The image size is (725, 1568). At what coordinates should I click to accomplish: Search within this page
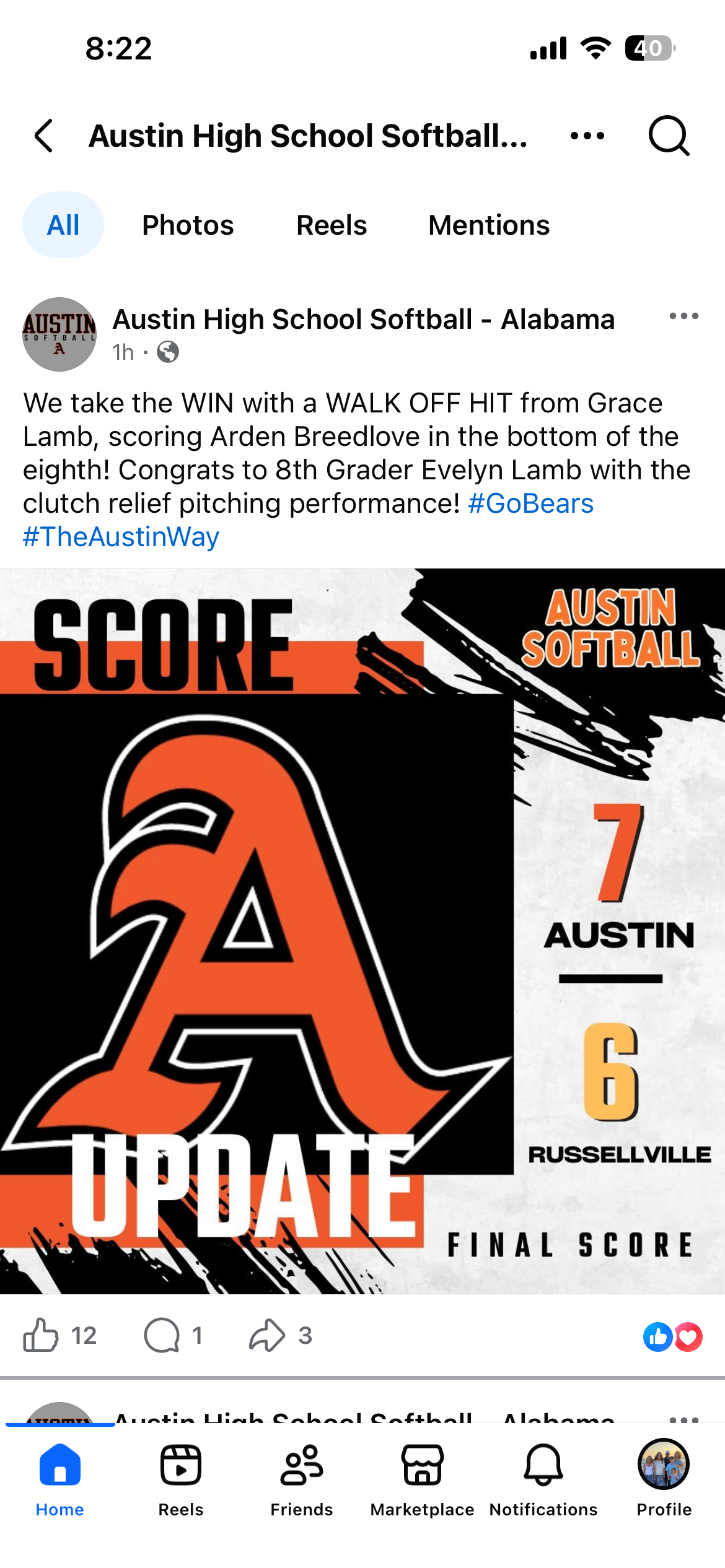(669, 136)
